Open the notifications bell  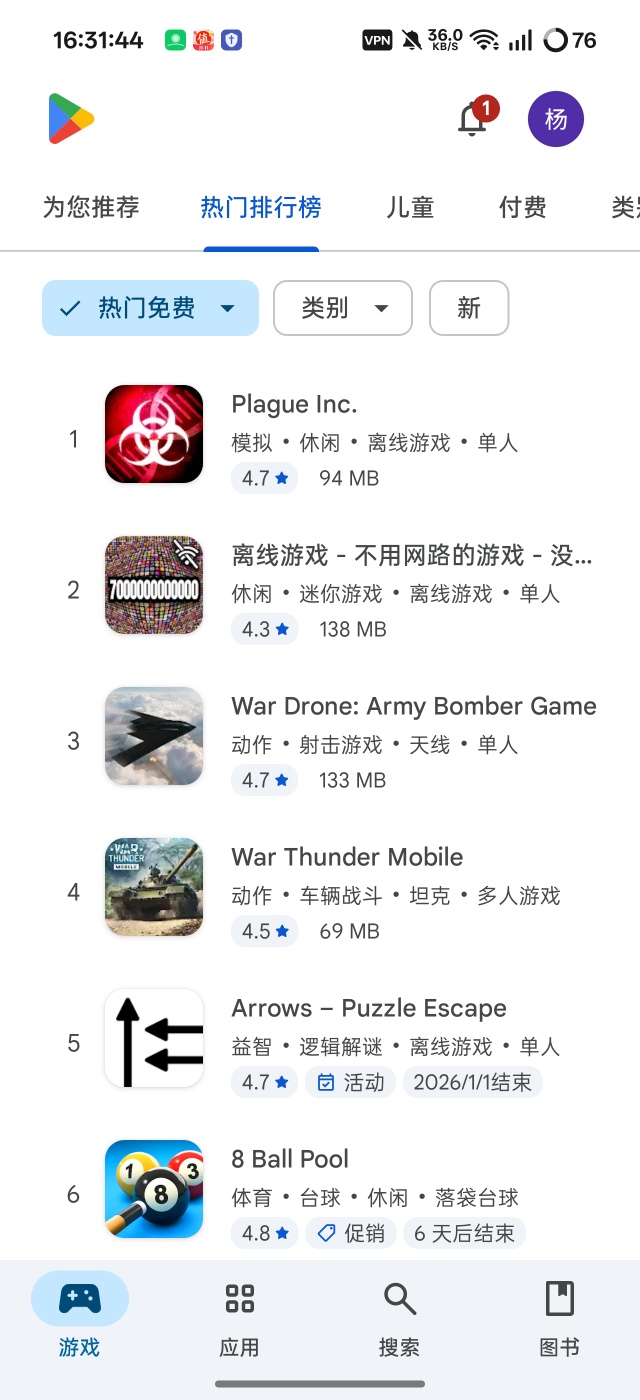point(473,120)
